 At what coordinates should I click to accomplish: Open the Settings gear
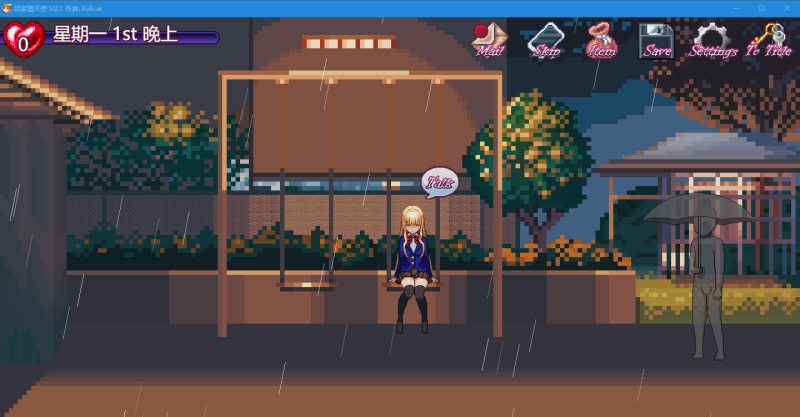713,41
